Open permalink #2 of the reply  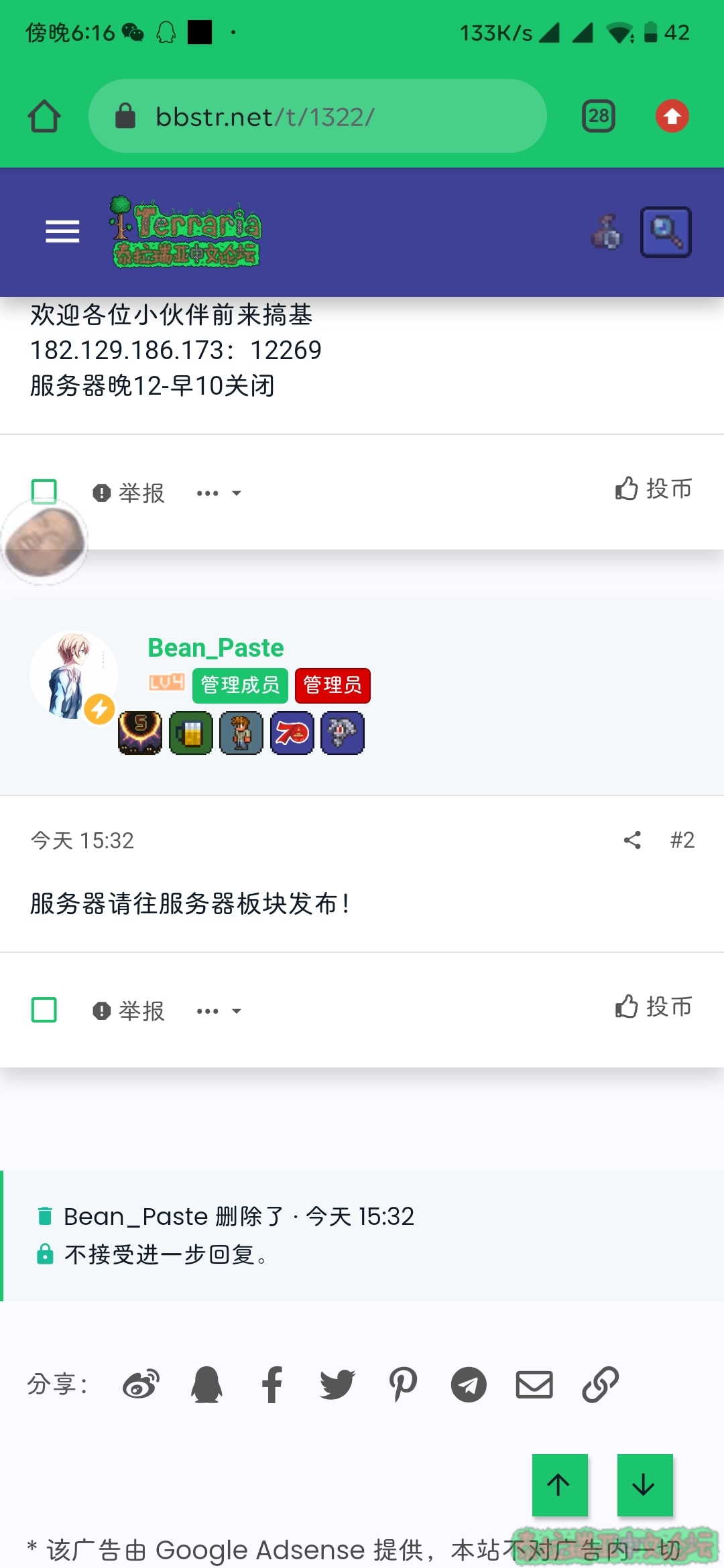point(682,840)
